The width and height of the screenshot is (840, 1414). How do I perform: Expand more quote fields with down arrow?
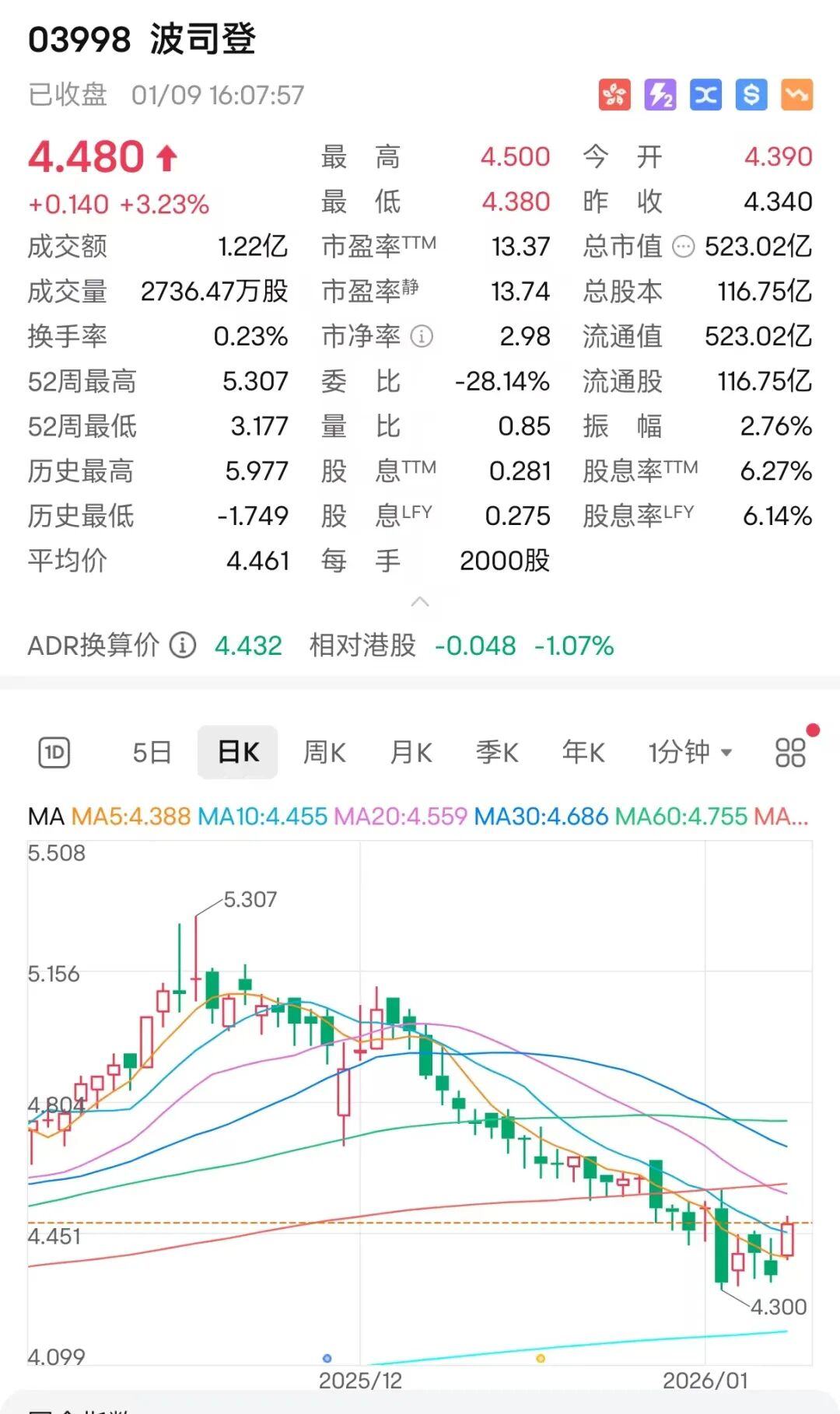point(420,600)
